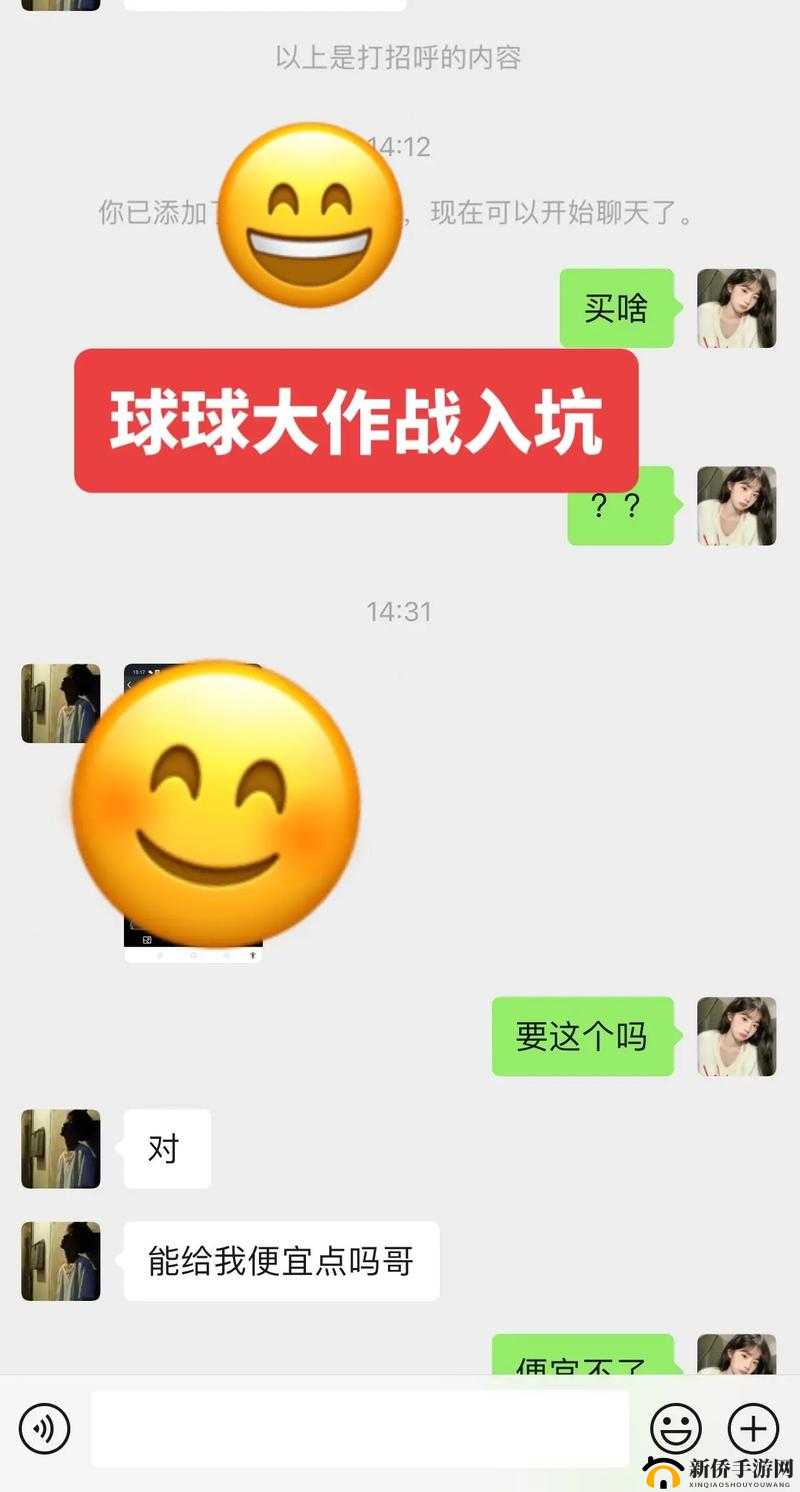Tap the 买啥 message bubble
This screenshot has height=1492, width=800.
(x=615, y=308)
